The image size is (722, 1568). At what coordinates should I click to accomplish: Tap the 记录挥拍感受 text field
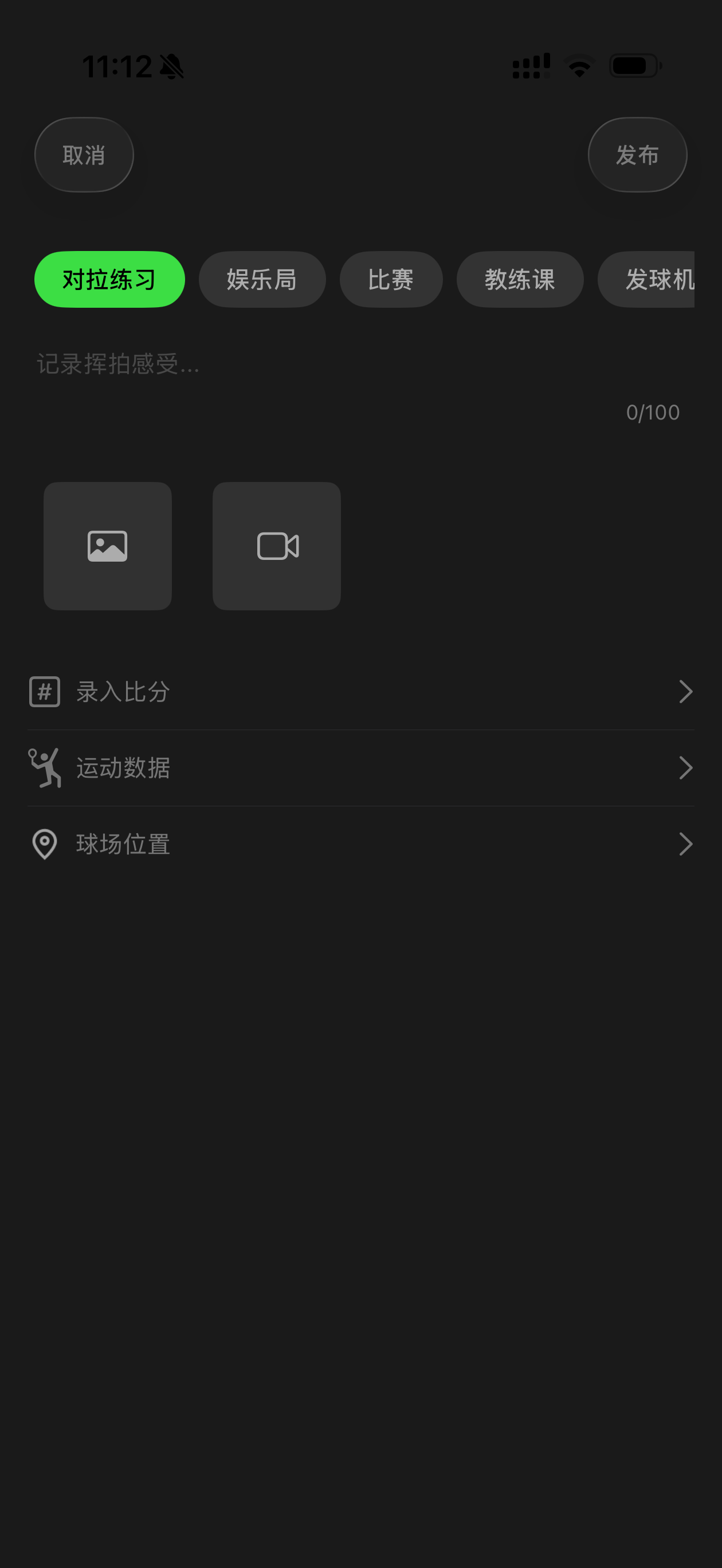coord(117,364)
